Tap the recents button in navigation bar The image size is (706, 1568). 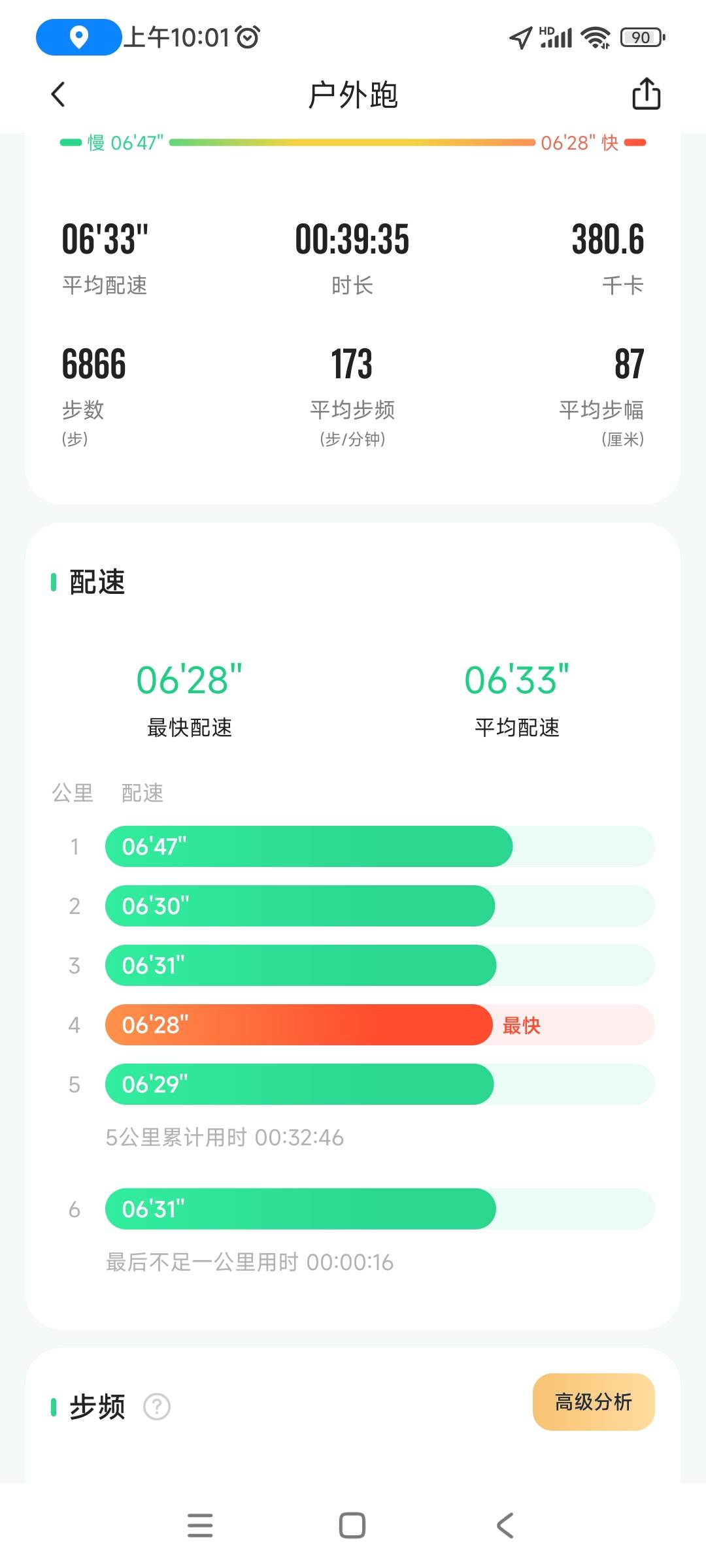click(201, 1525)
